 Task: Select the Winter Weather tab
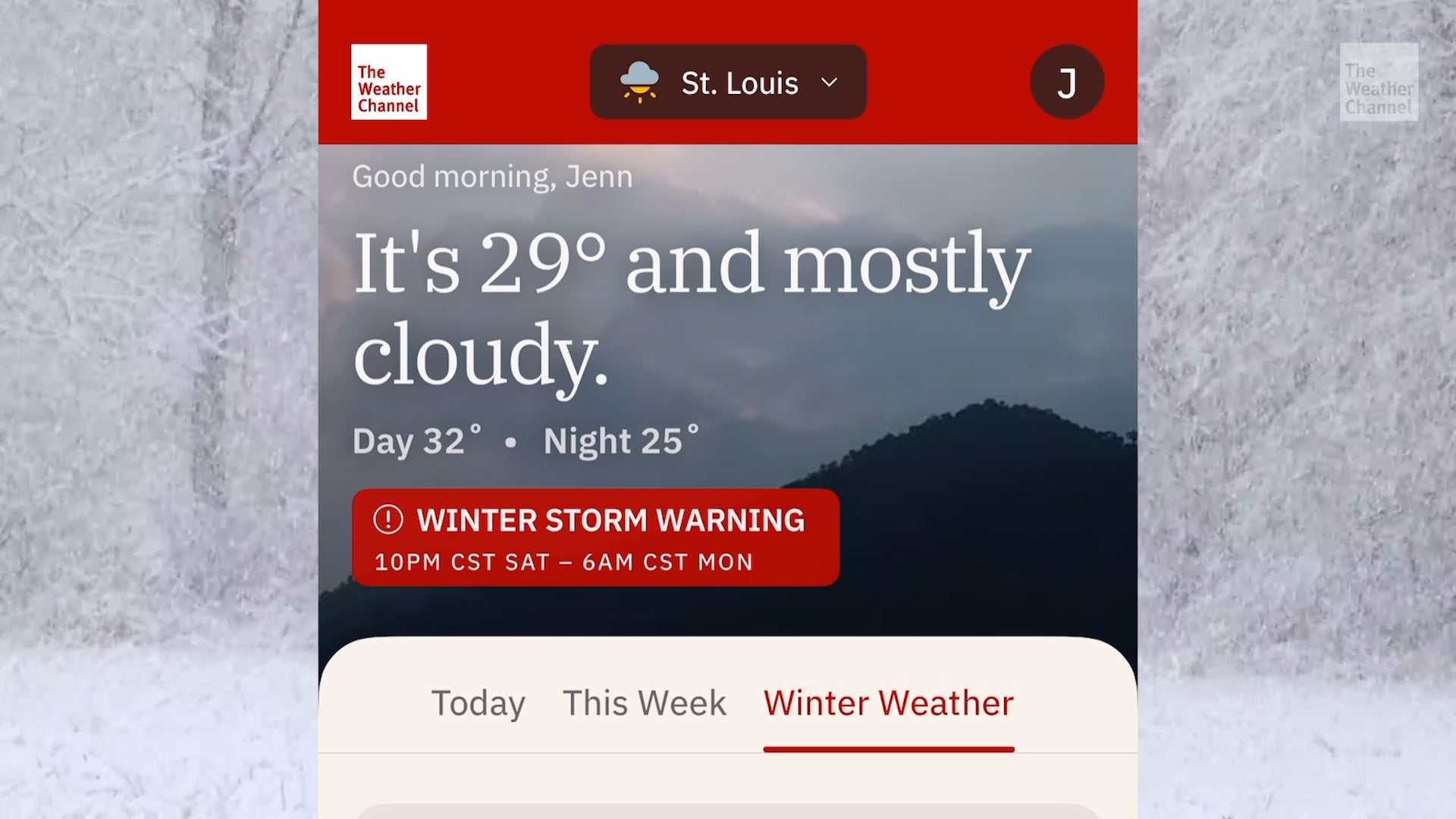click(x=888, y=703)
